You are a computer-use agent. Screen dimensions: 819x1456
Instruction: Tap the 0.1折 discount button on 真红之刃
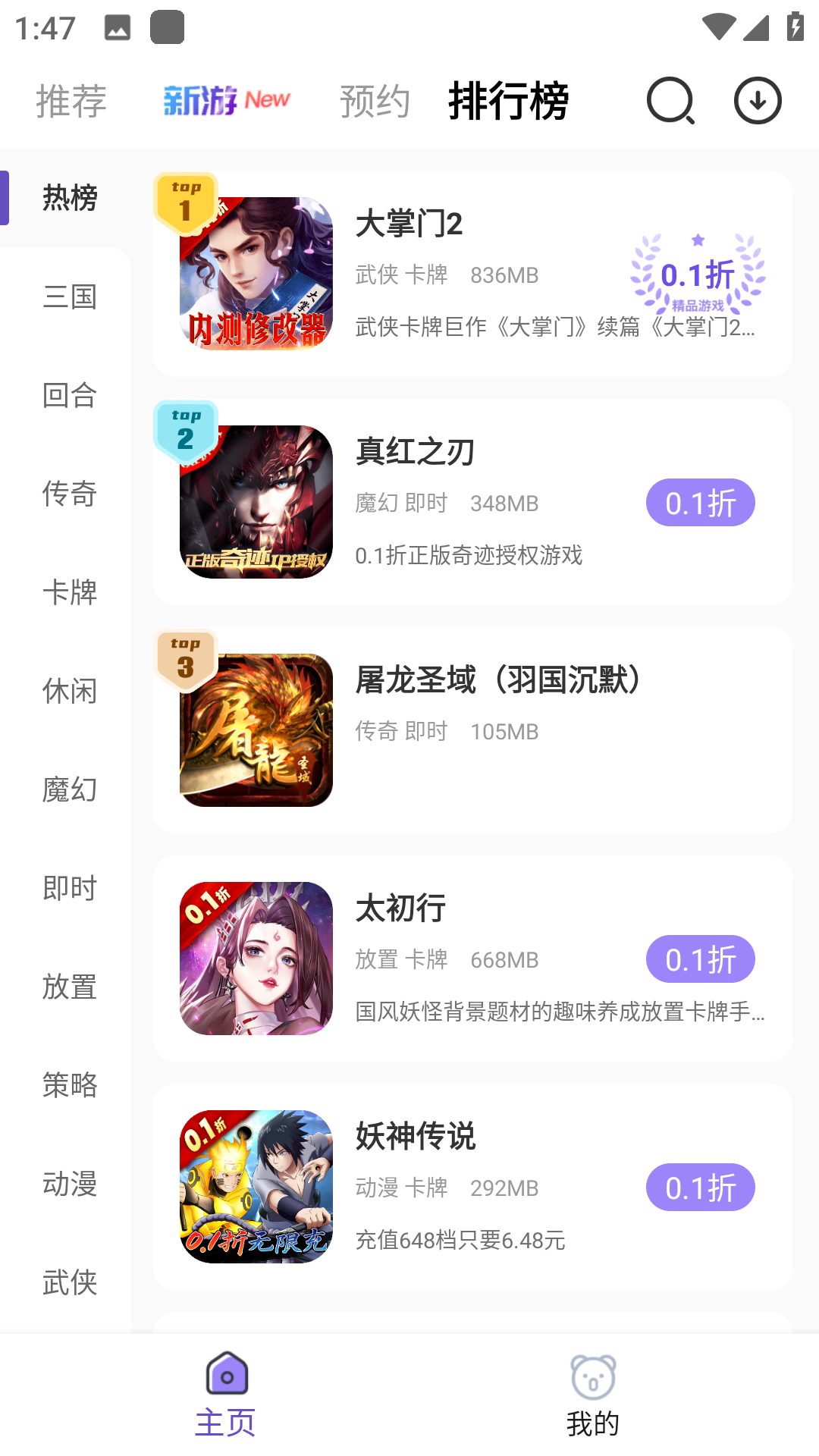(x=699, y=502)
